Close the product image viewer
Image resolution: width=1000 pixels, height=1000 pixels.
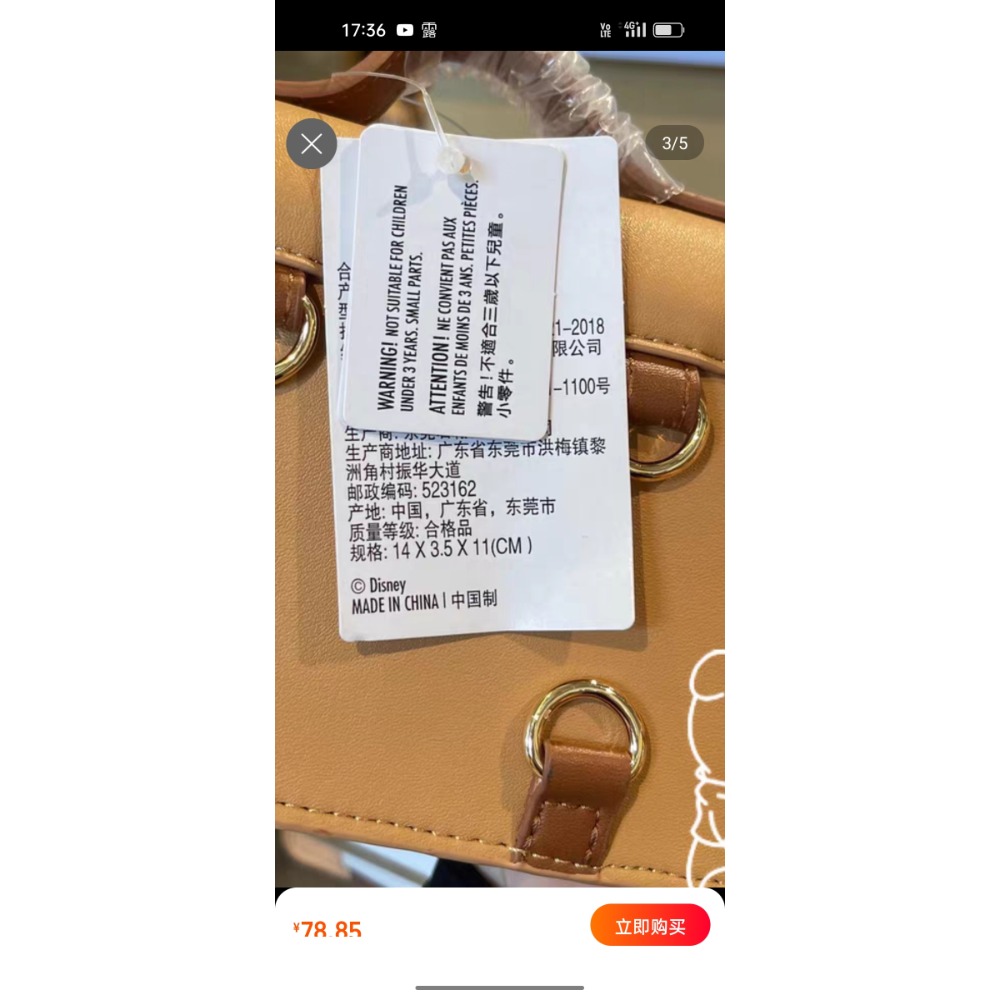click(311, 144)
